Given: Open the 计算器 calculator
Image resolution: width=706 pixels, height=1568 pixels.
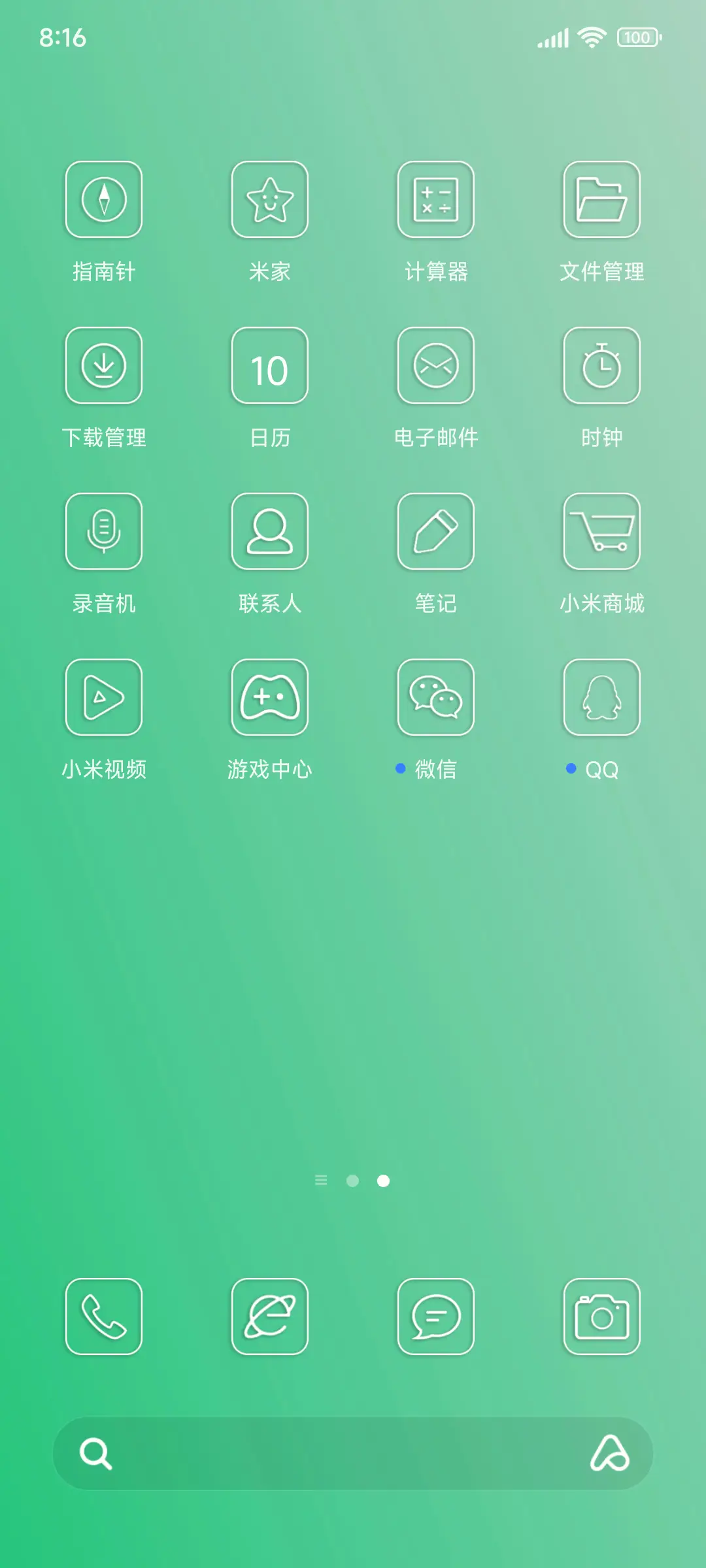Looking at the screenshot, I should coord(435,200).
